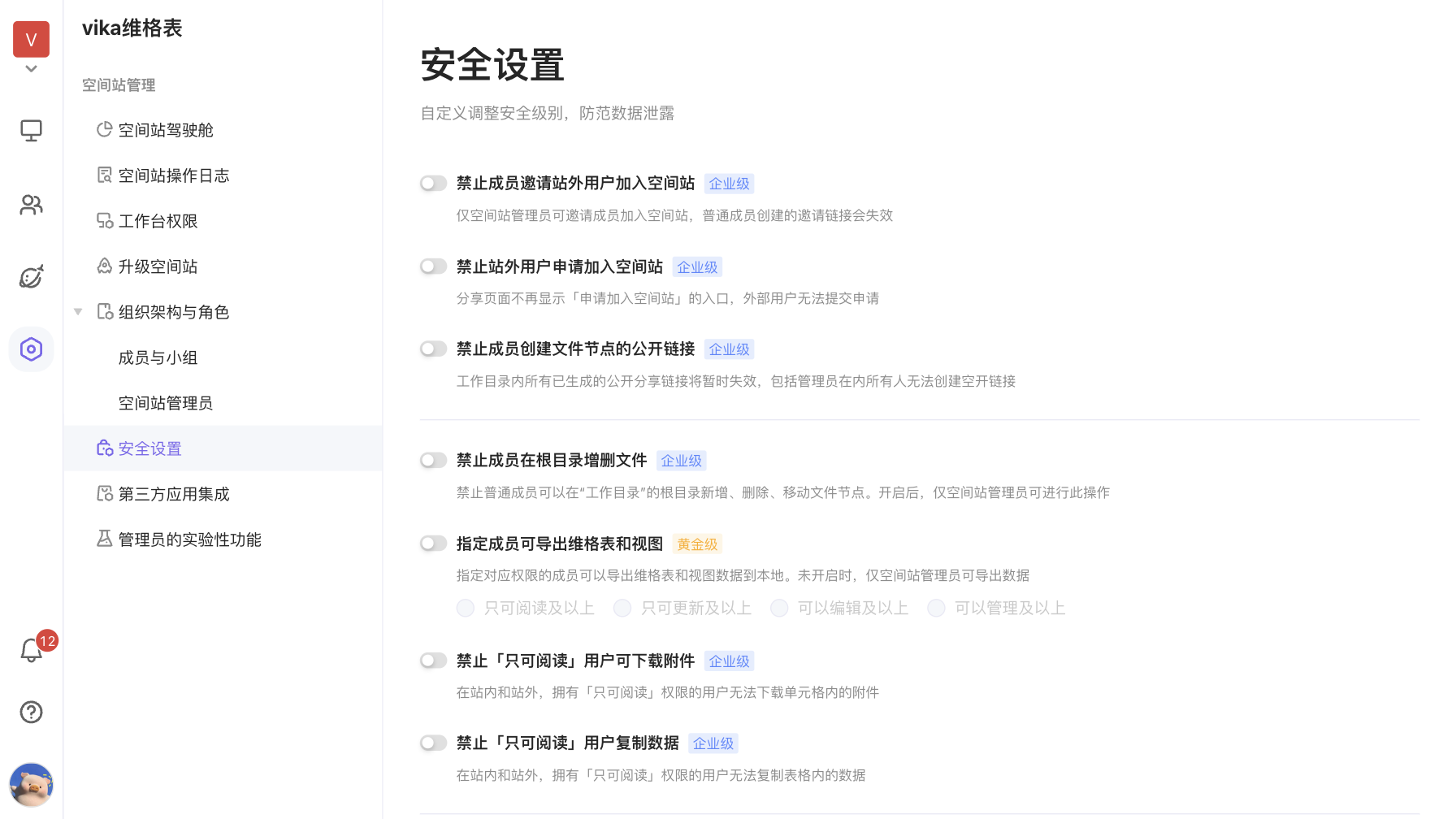Image resolution: width=1456 pixels, height=819 pixels.
Task: Toggle 禁止成员邀请站外用户加入空间站
Action: coord(434,184)
